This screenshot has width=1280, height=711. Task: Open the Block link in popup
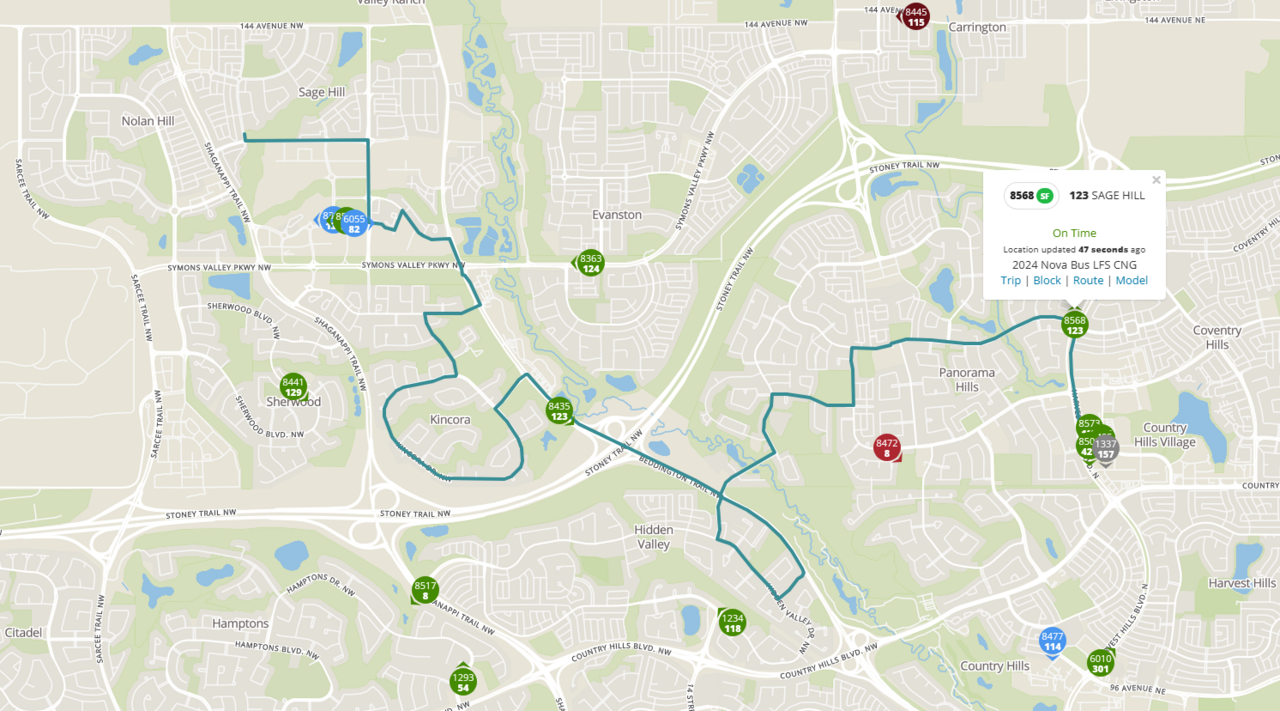(x=1047, y=280)
